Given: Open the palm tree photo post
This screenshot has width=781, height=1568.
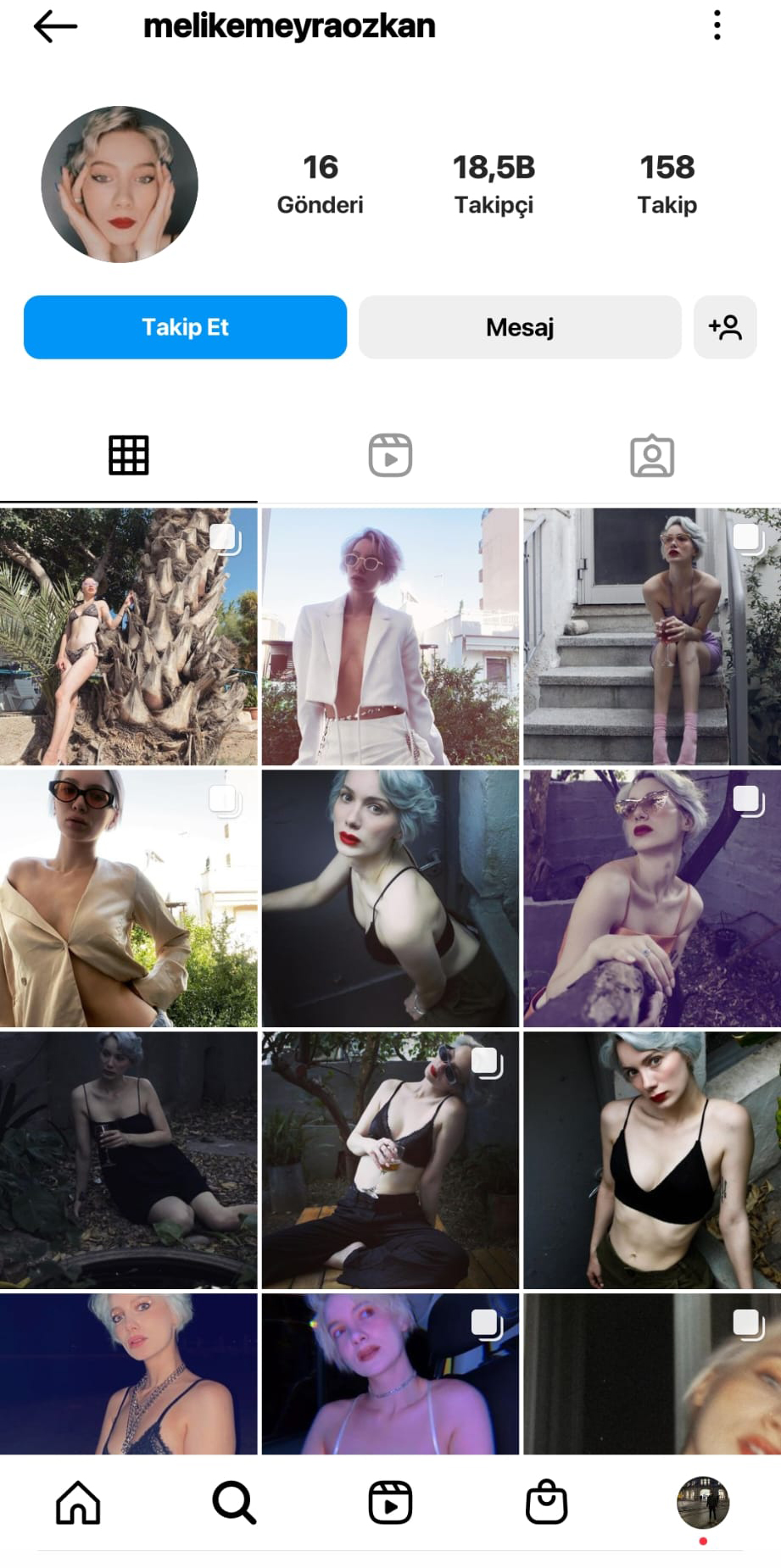Looking at the screenshot, I should coord(128,637).
